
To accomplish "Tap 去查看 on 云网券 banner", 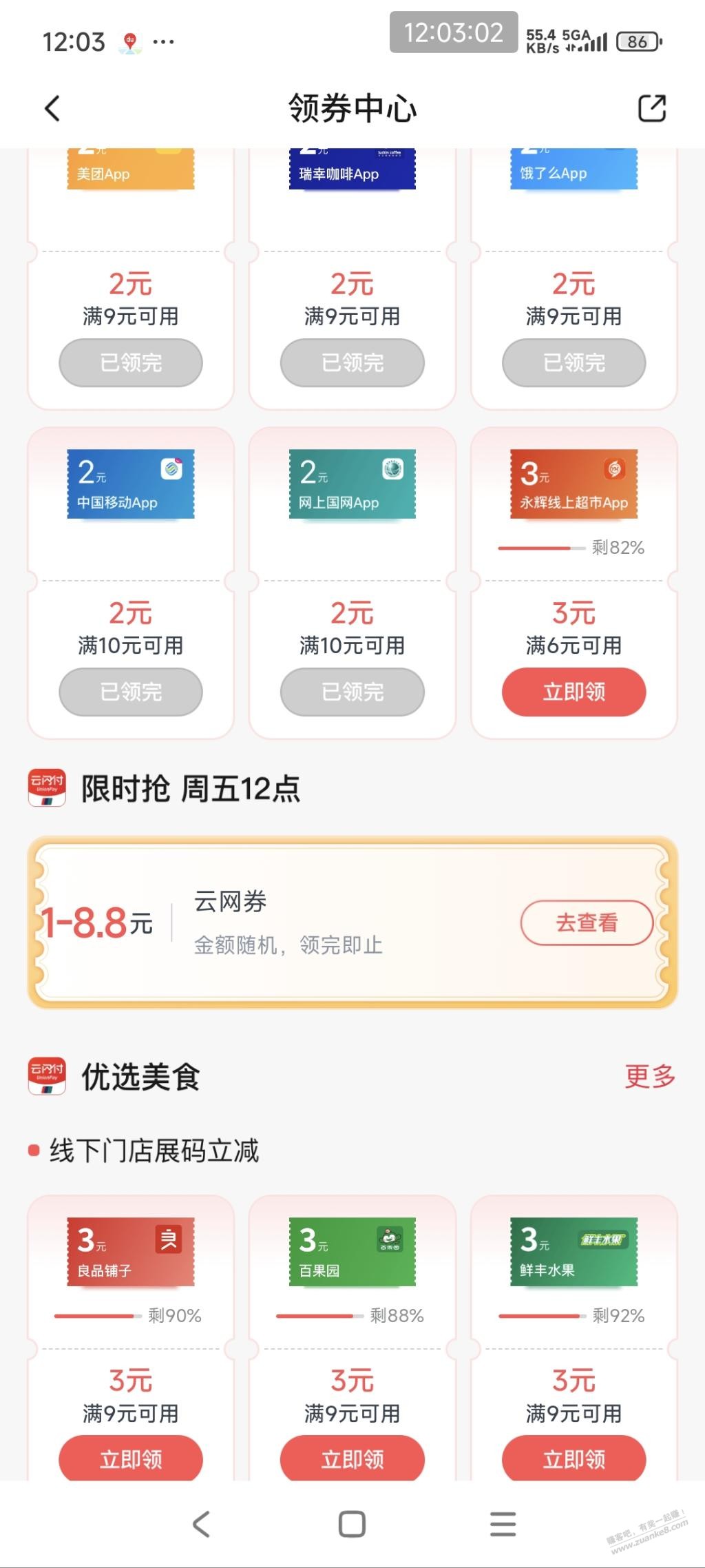I will (x=587, y=922).
